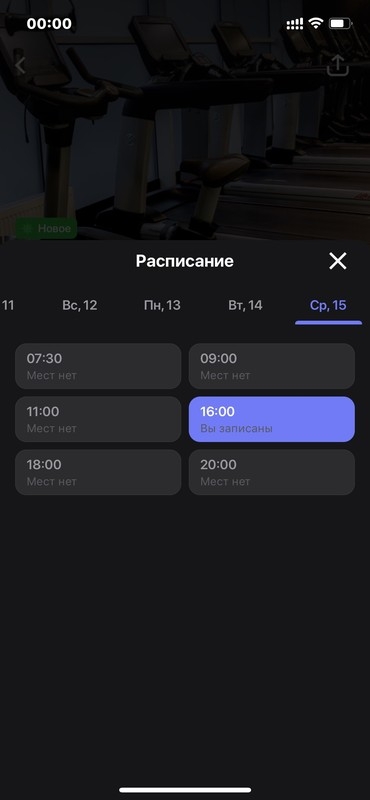Choose the 20:00 time slot
This screenshot has width=370, height=800.
[x=272, y=472]
